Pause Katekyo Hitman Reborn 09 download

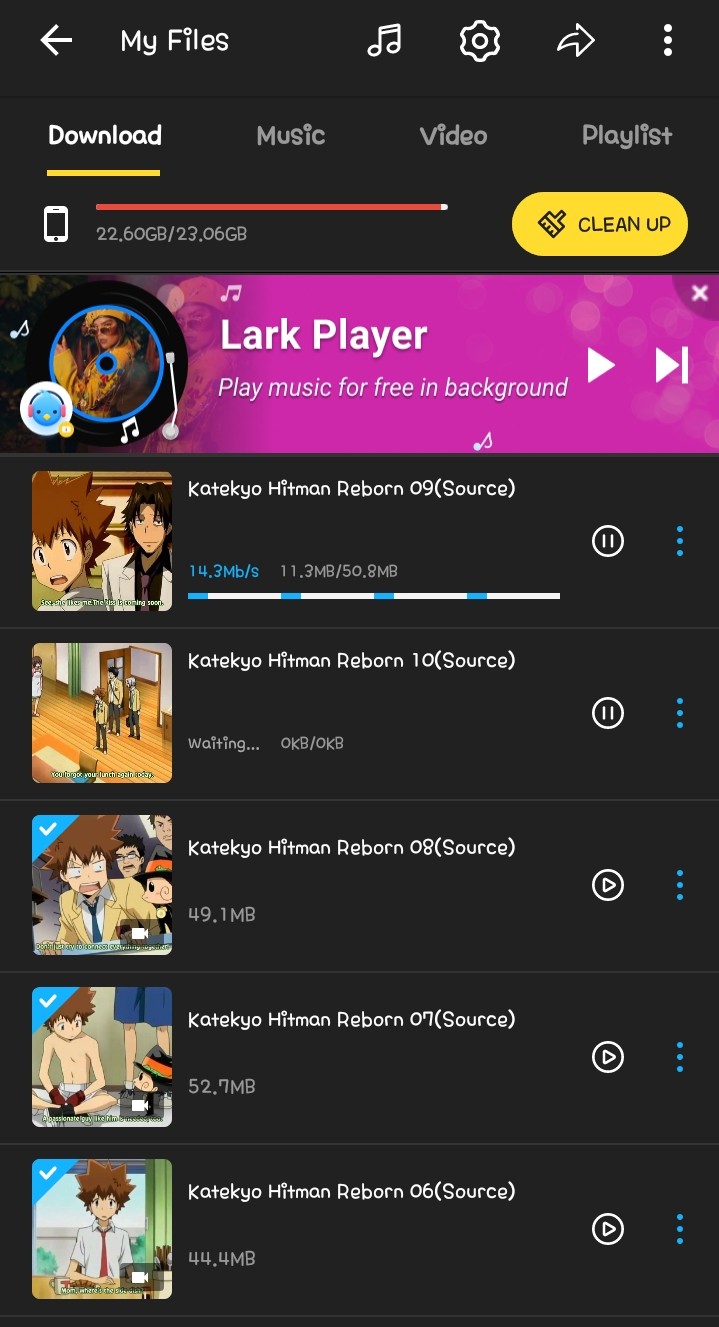coord(608,541)
